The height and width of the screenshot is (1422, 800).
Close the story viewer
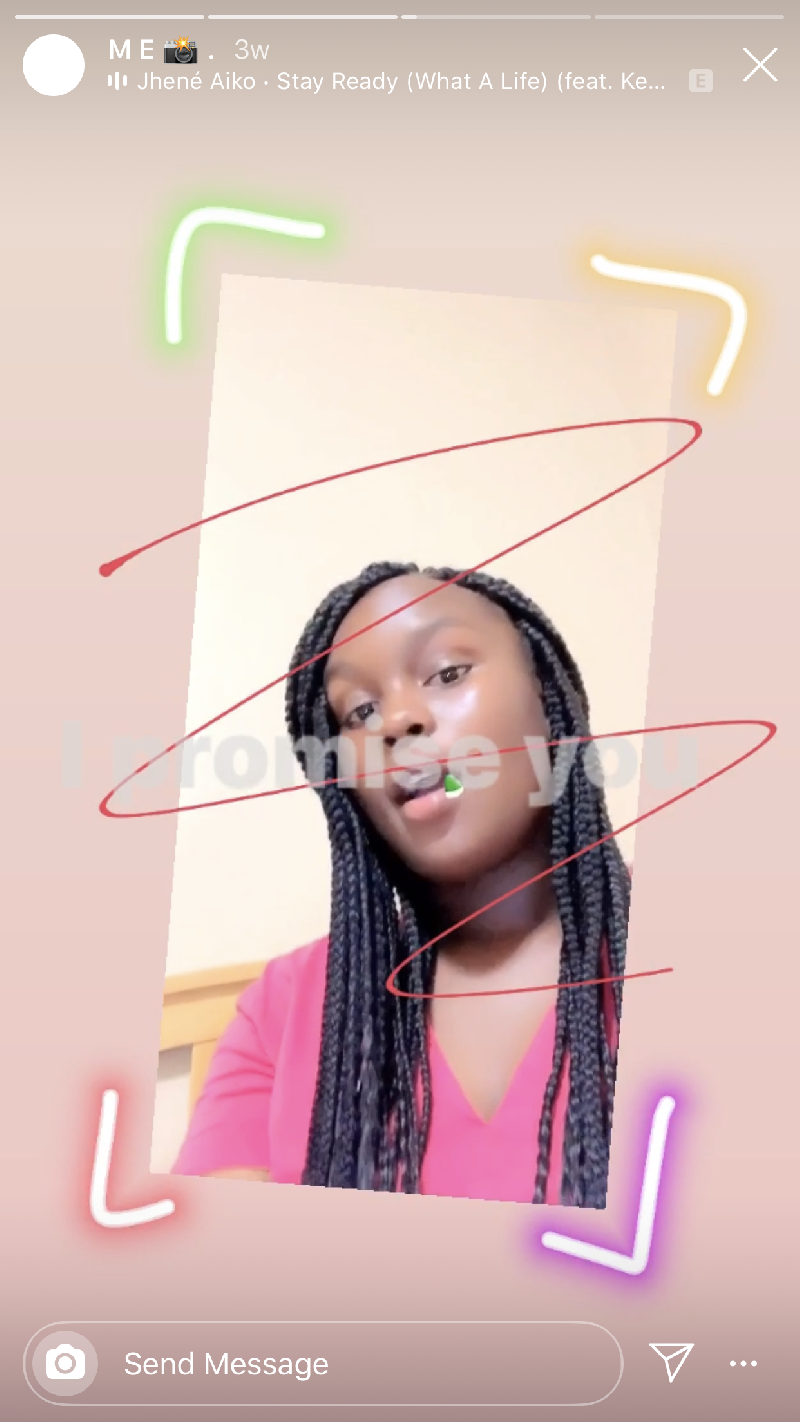pyautogui.click(x=760, y=65)
